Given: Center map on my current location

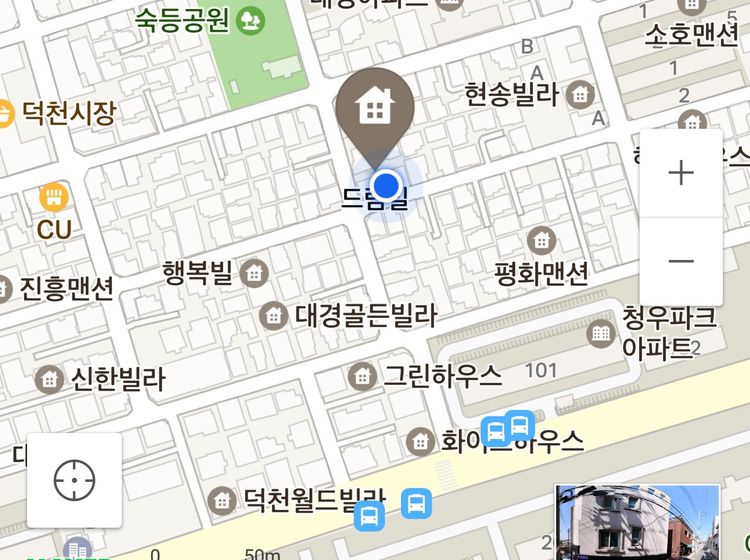Looking at the screenshot, I should coord(74,480).
